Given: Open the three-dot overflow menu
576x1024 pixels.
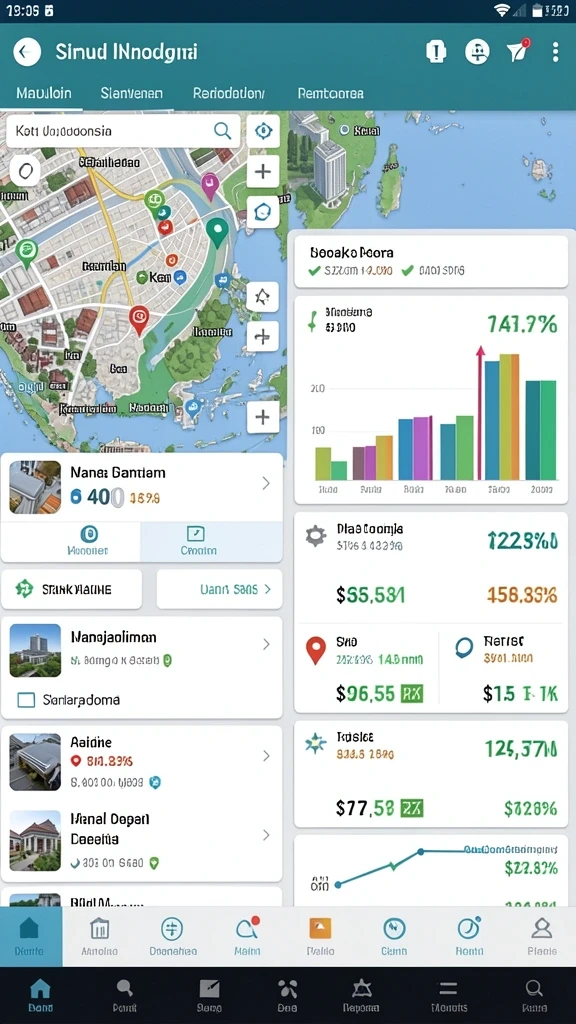Looking at the screenshot, I should [x=555, y=52].
